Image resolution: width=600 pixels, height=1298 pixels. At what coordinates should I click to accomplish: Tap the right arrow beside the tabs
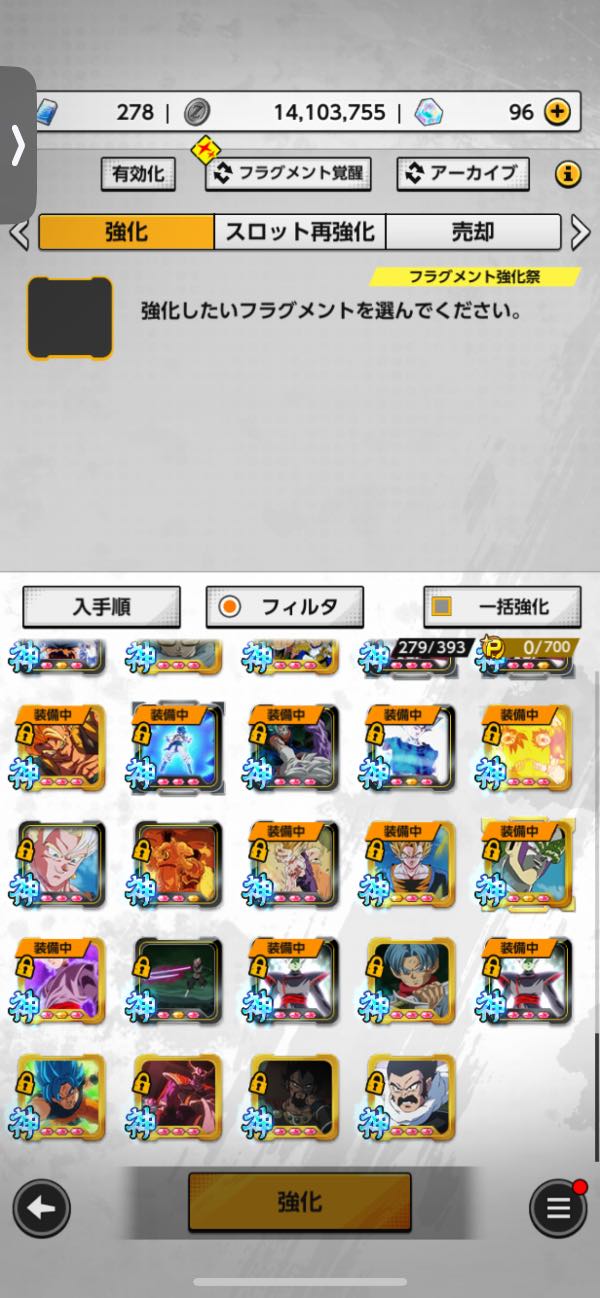[581, 233]
